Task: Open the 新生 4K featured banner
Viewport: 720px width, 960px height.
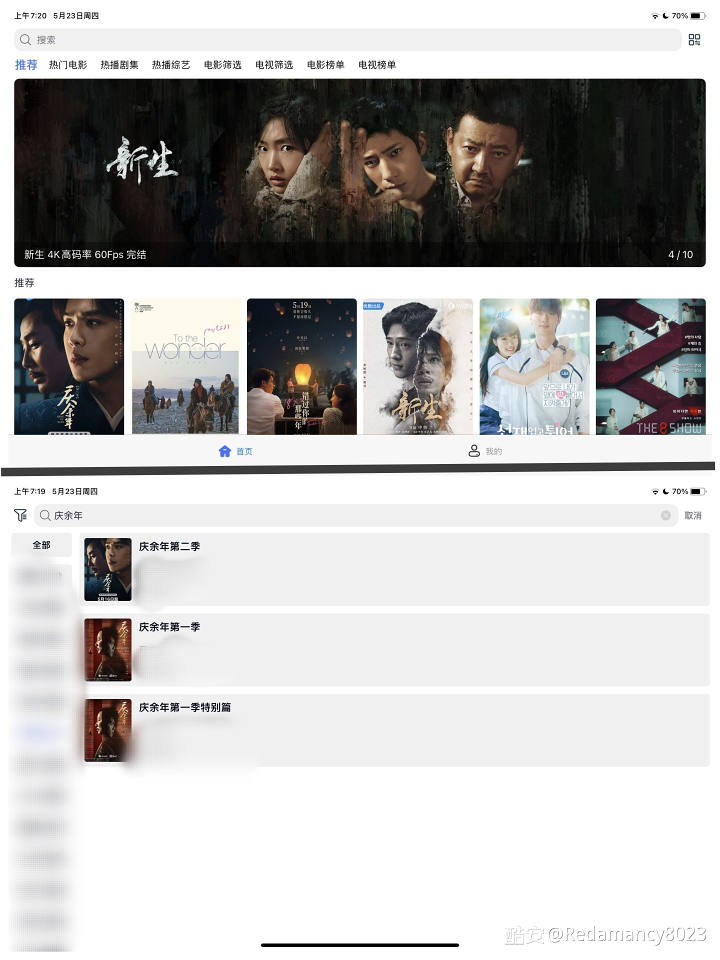Action: point(359,172)
